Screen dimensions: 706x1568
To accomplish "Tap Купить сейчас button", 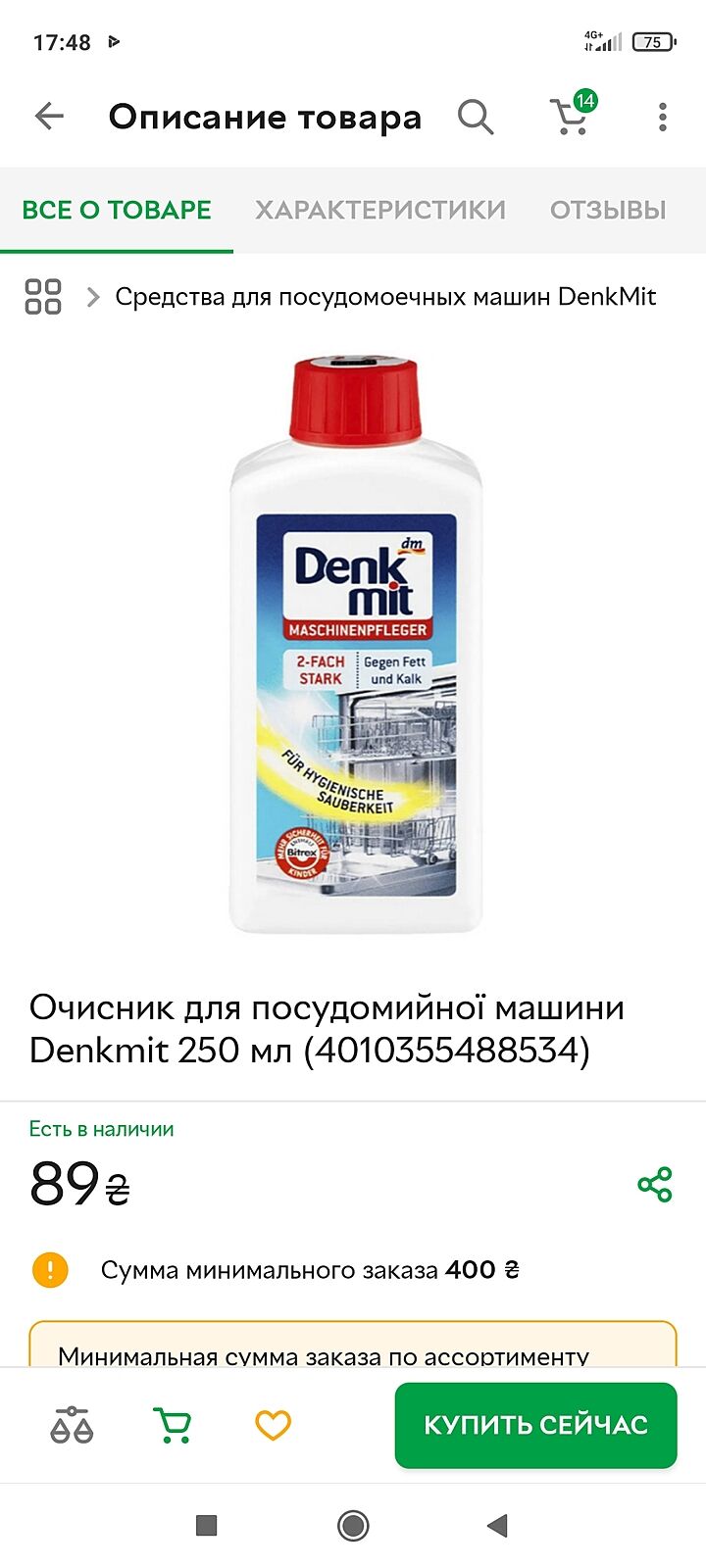I will 535,1425.
